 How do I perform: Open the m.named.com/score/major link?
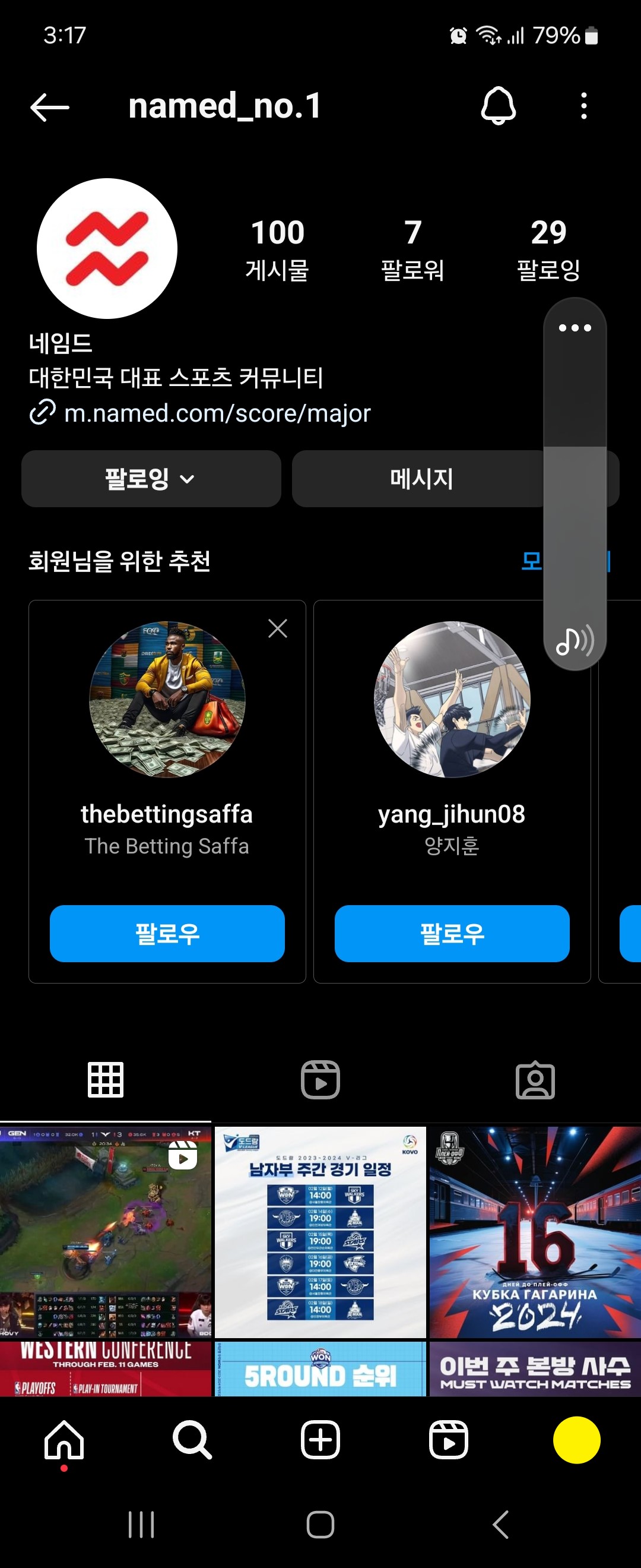[x=217, y=413]
